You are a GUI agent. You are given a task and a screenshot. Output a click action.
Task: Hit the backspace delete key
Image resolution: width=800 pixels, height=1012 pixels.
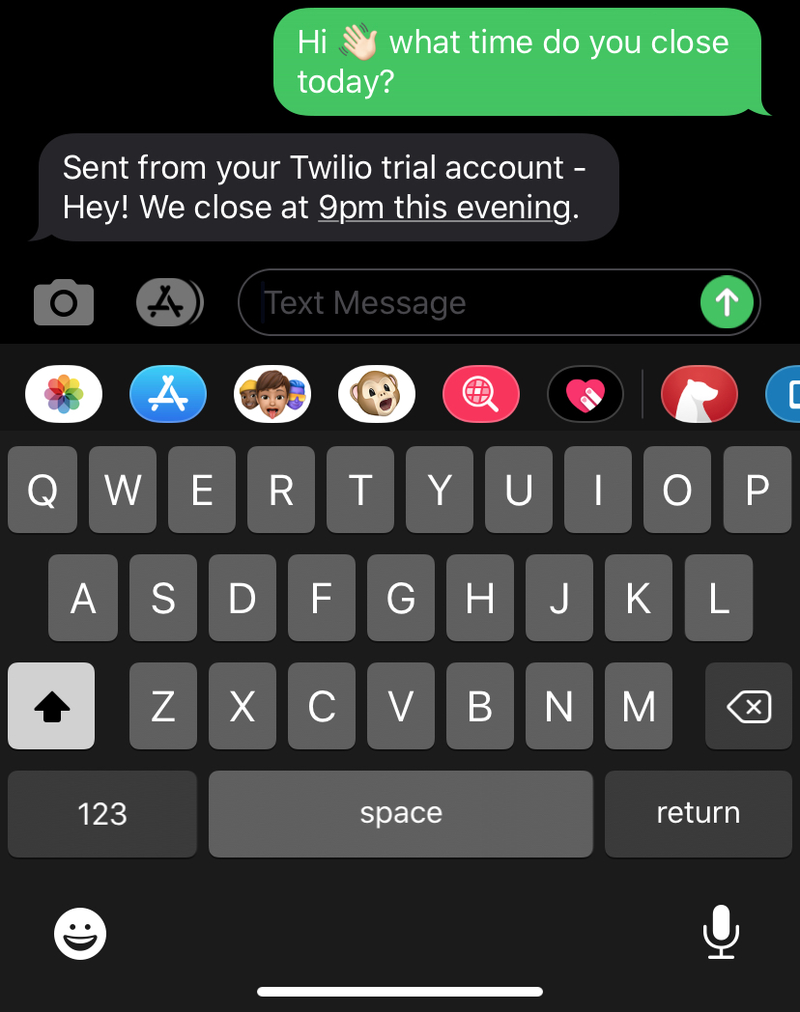[748, 708]
